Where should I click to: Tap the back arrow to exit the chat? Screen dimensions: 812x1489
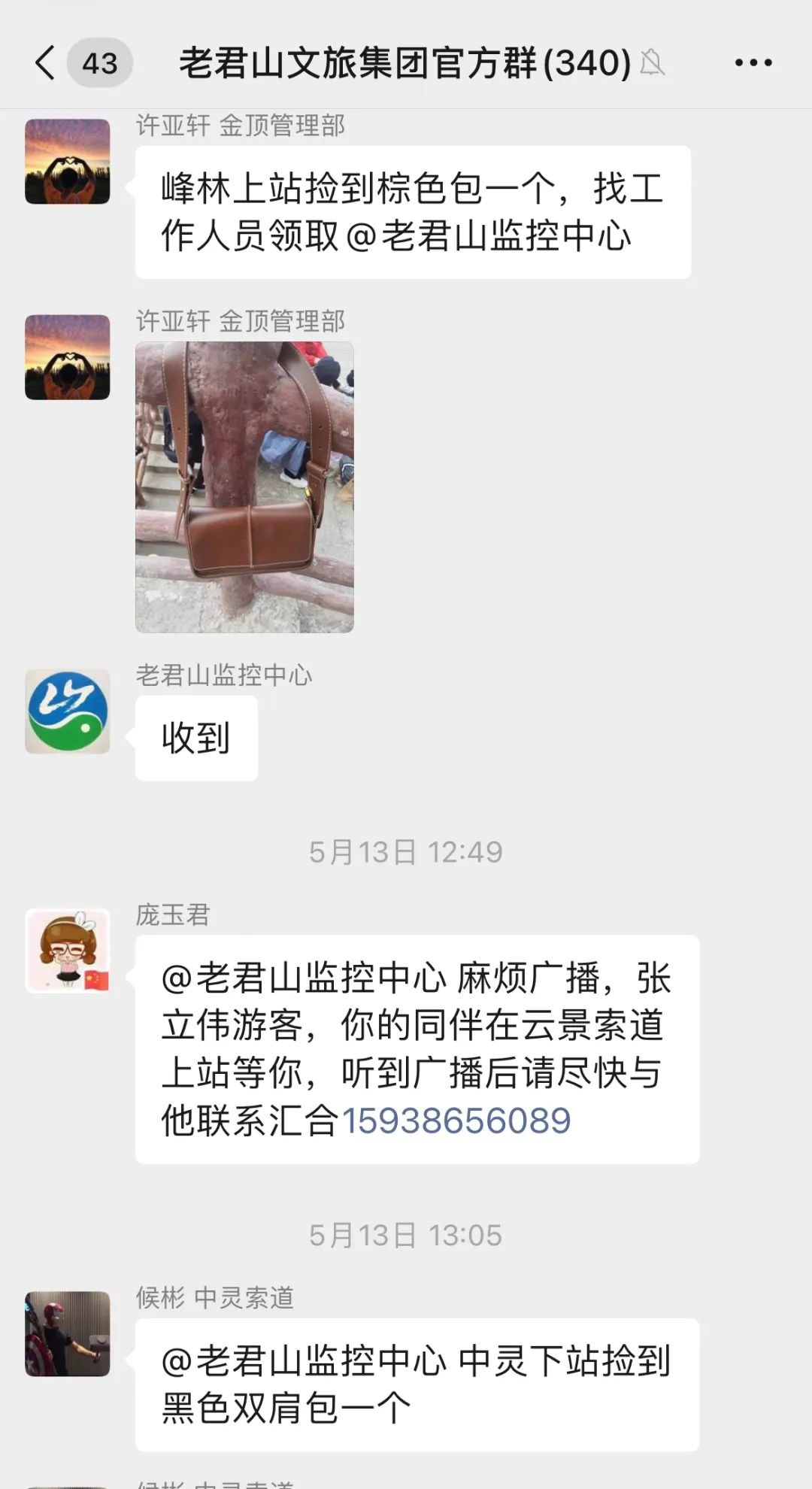45,64
